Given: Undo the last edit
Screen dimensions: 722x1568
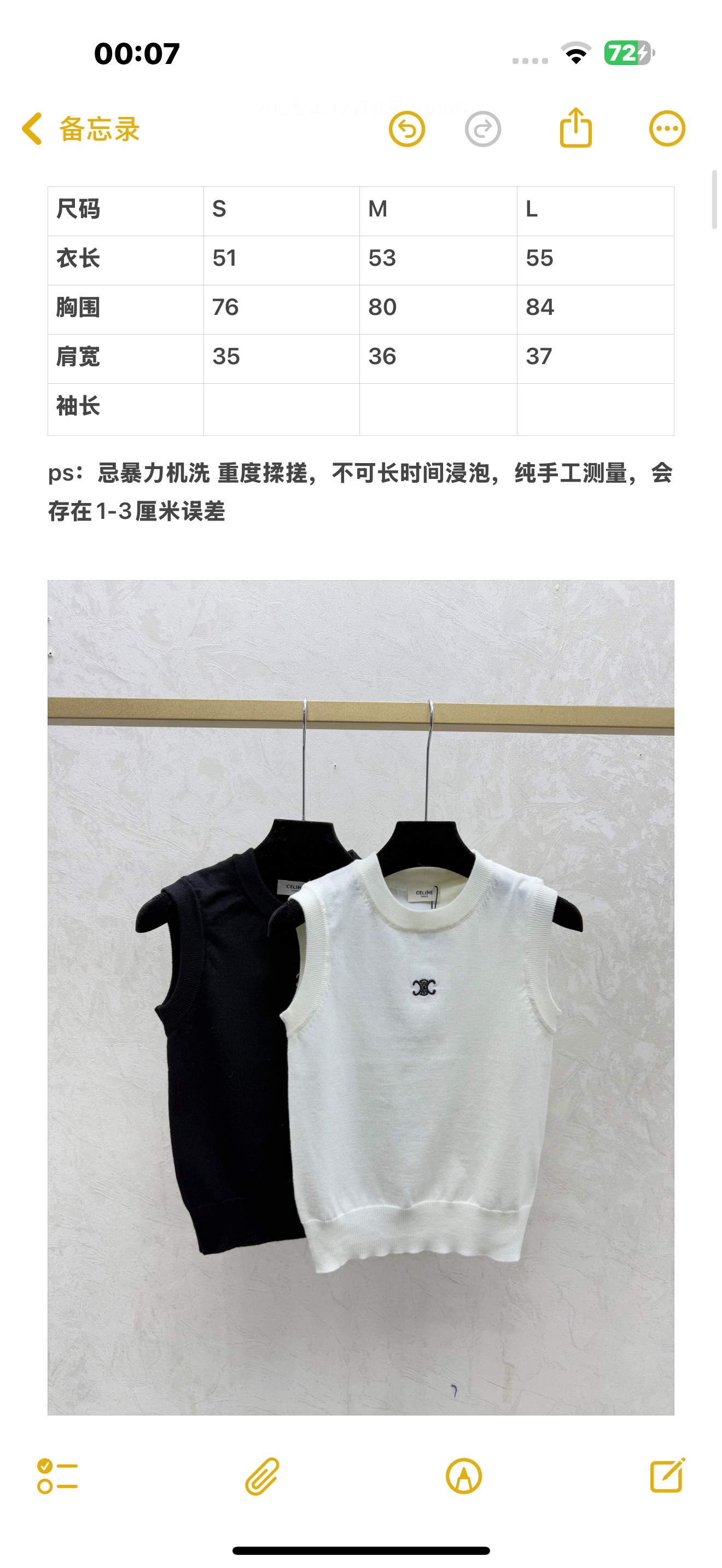Looking at the screenshot, I should click(406, 129).
